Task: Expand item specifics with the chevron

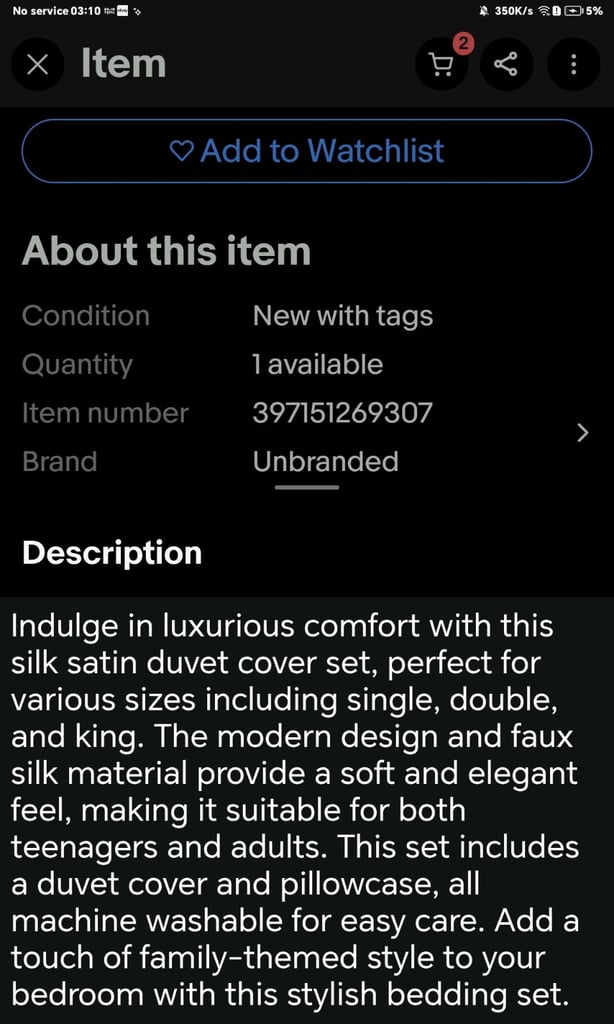Action: click(x=583, y=433)
